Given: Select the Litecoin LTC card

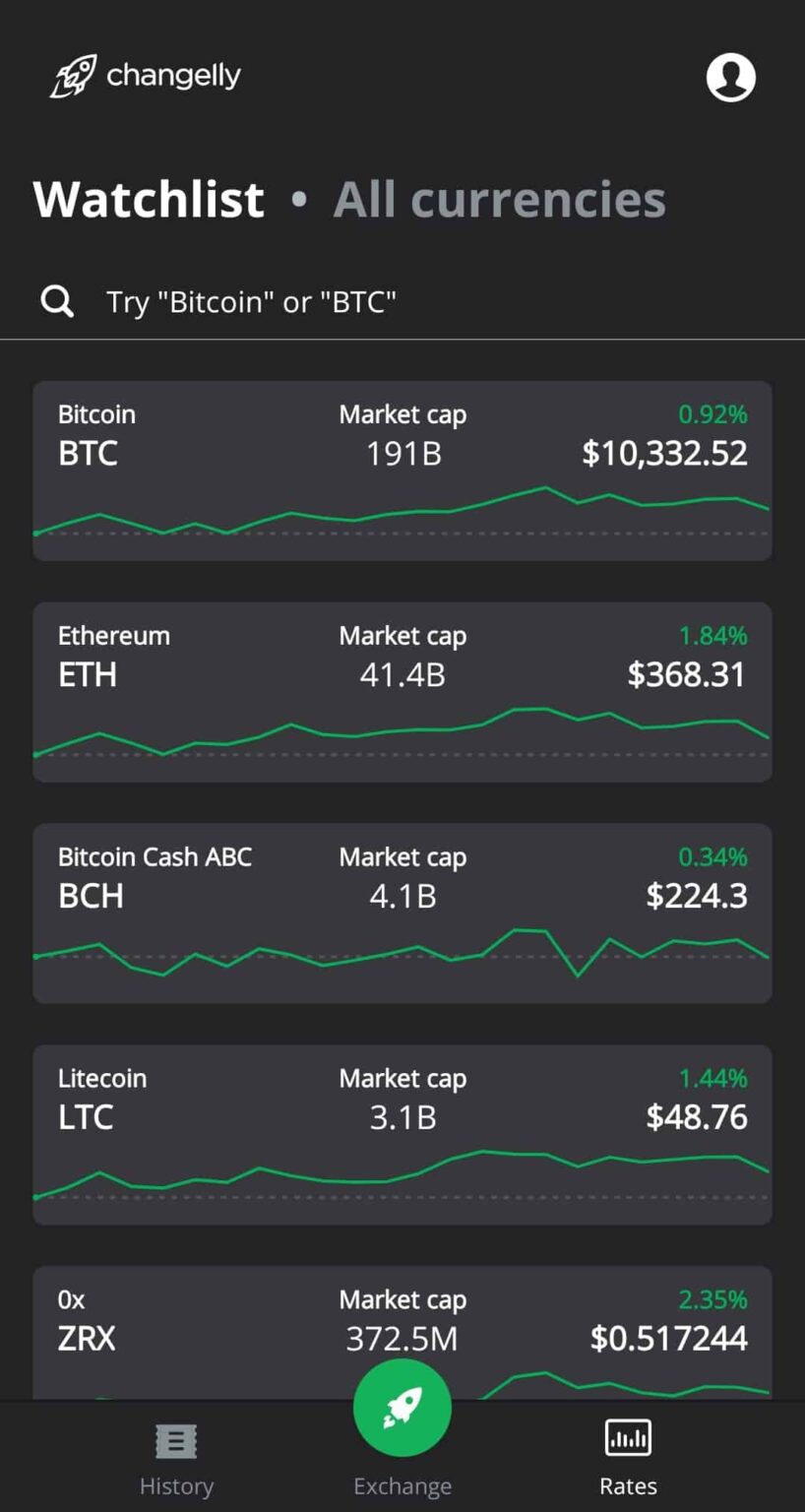Looking at the screenshot, I should pos(402,1134).
